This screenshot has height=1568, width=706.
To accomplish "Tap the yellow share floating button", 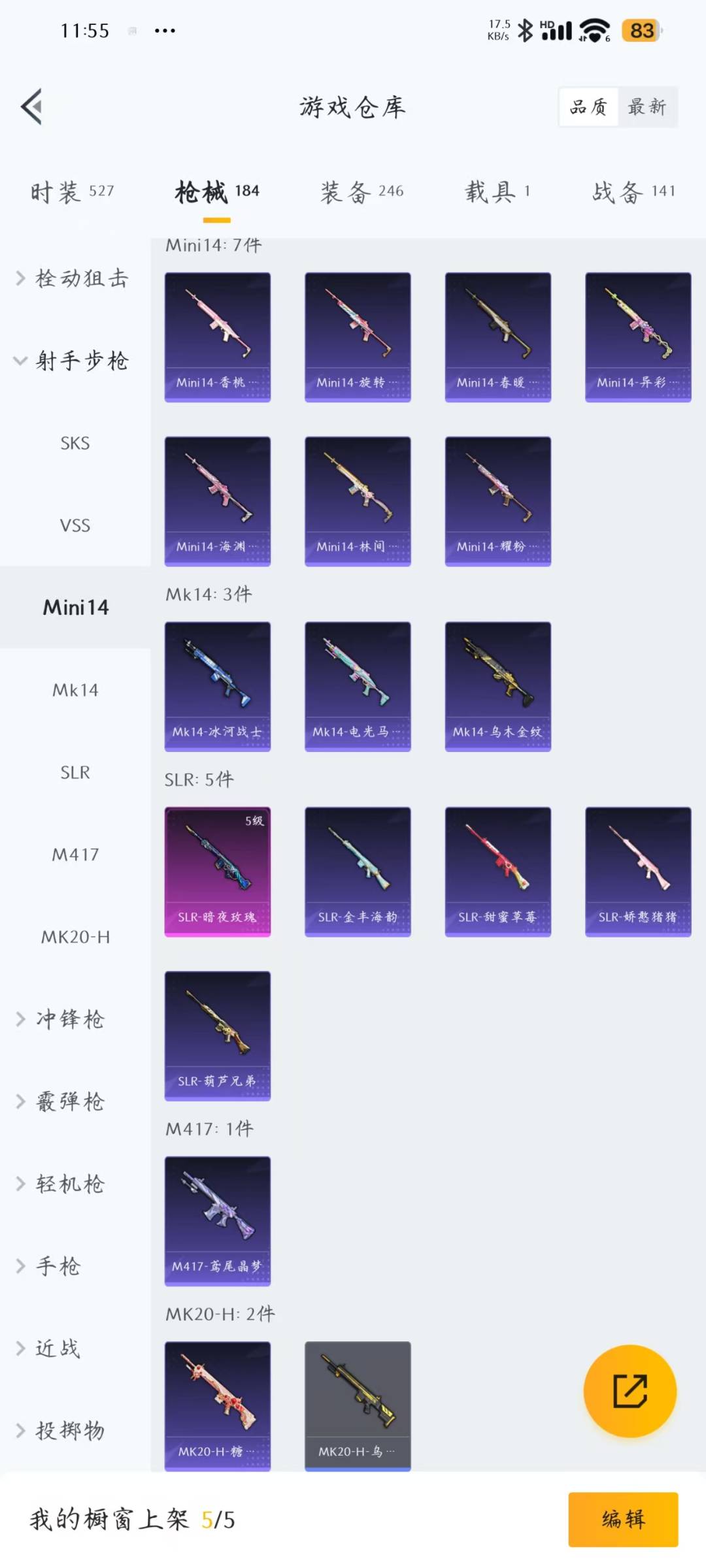I will point(630,1391).
